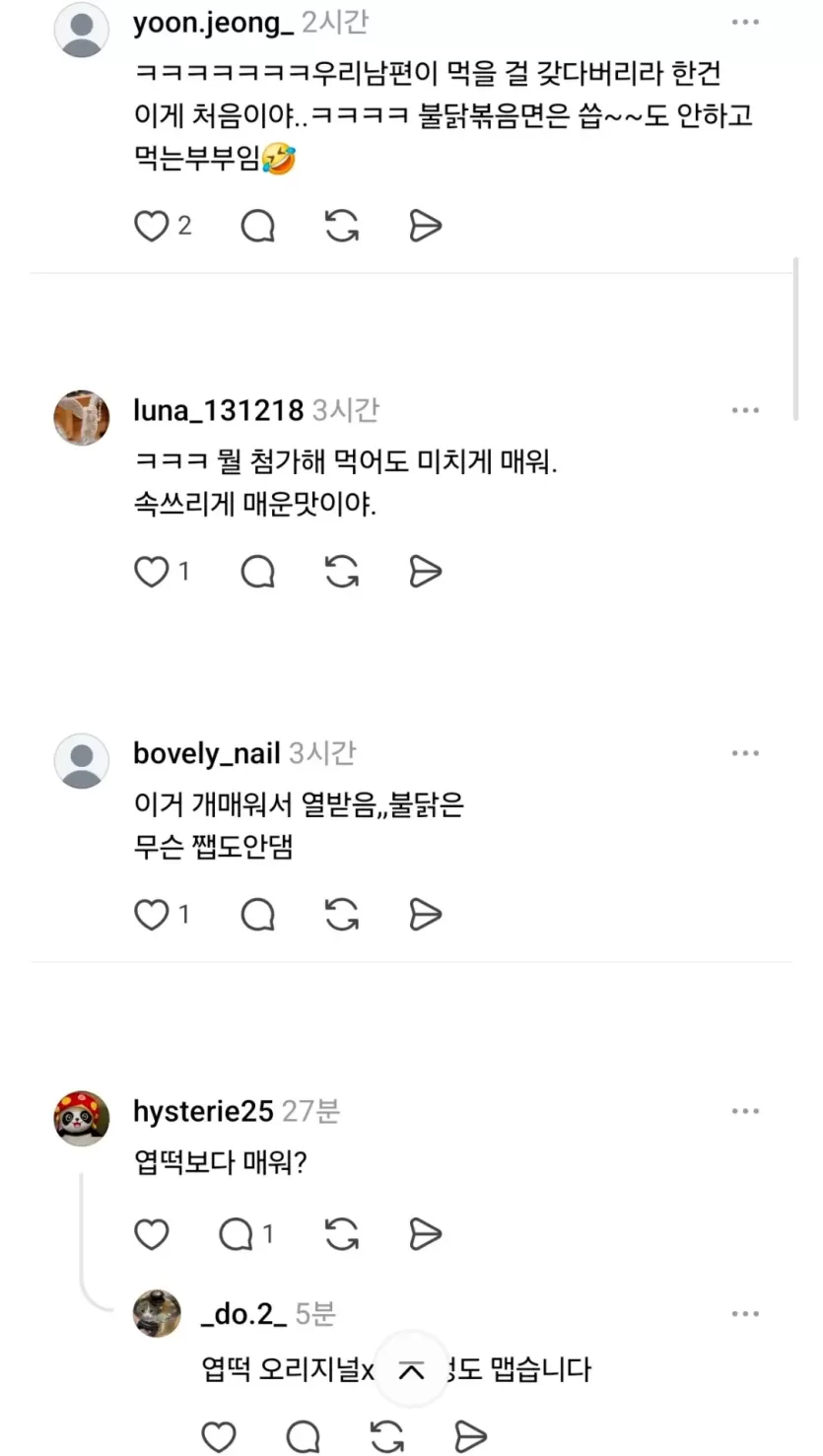Repost bovely_nail's comment
The height and width of the screenshot is (1456, 823).
tap(342, 915)
